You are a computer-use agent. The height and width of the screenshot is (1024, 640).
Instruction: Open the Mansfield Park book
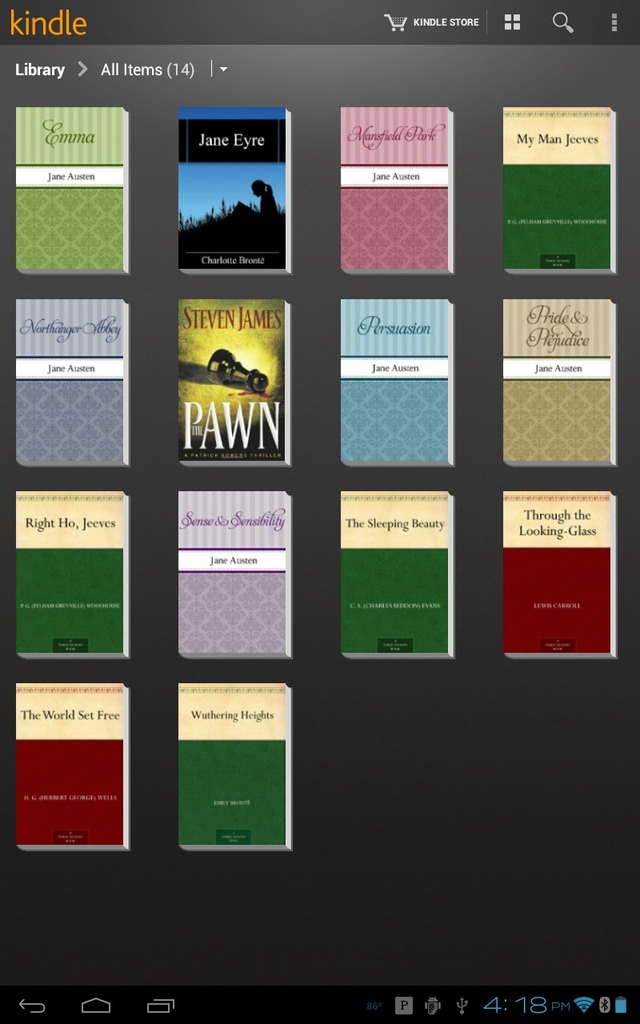click(x=396, y=189)
